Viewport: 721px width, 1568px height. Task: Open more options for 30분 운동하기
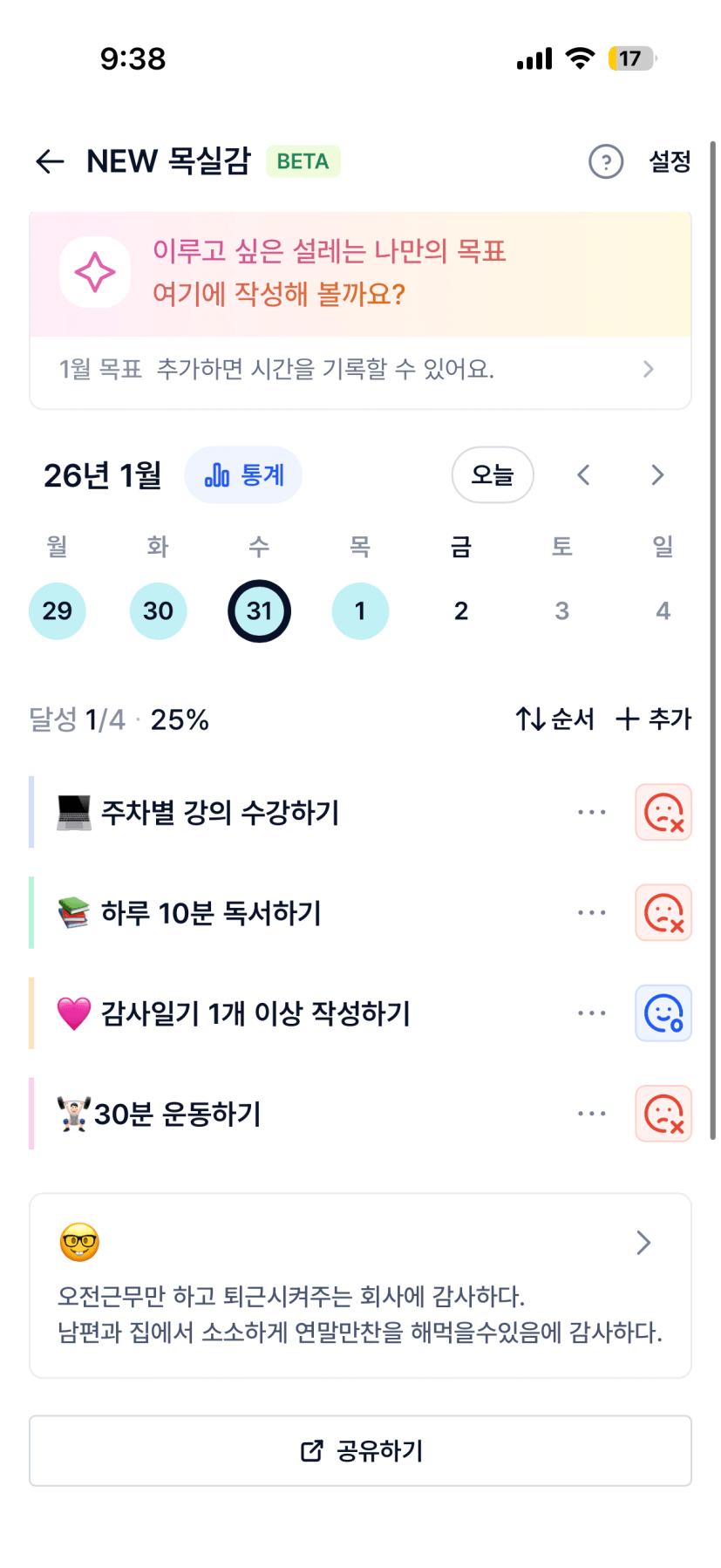click(x=591, y=1114)
